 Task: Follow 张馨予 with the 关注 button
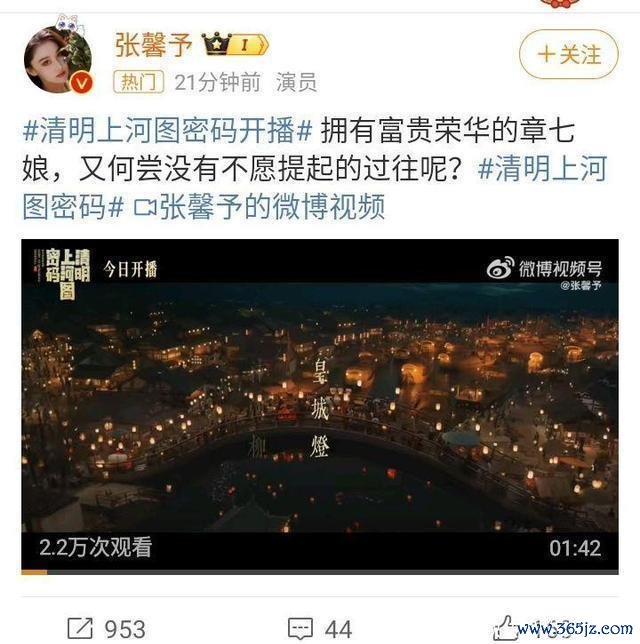pos(570,54)
